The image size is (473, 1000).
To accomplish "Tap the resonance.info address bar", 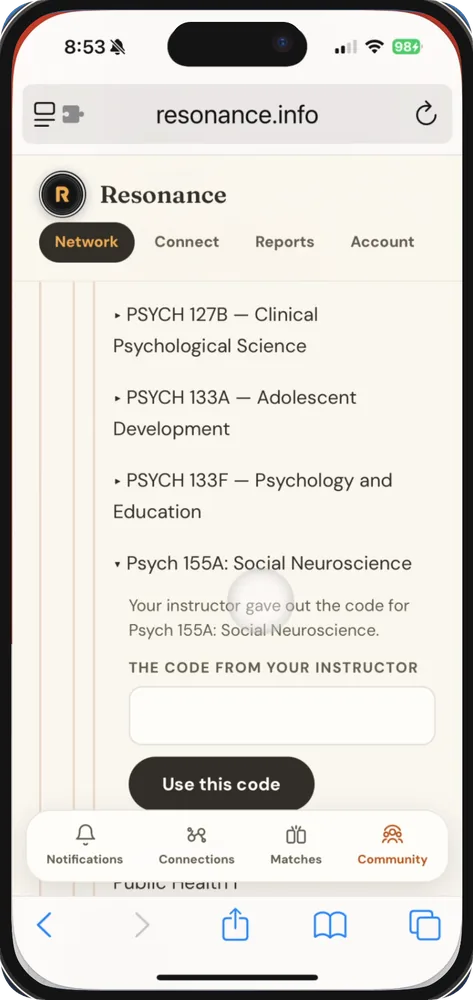I will 237,115.
